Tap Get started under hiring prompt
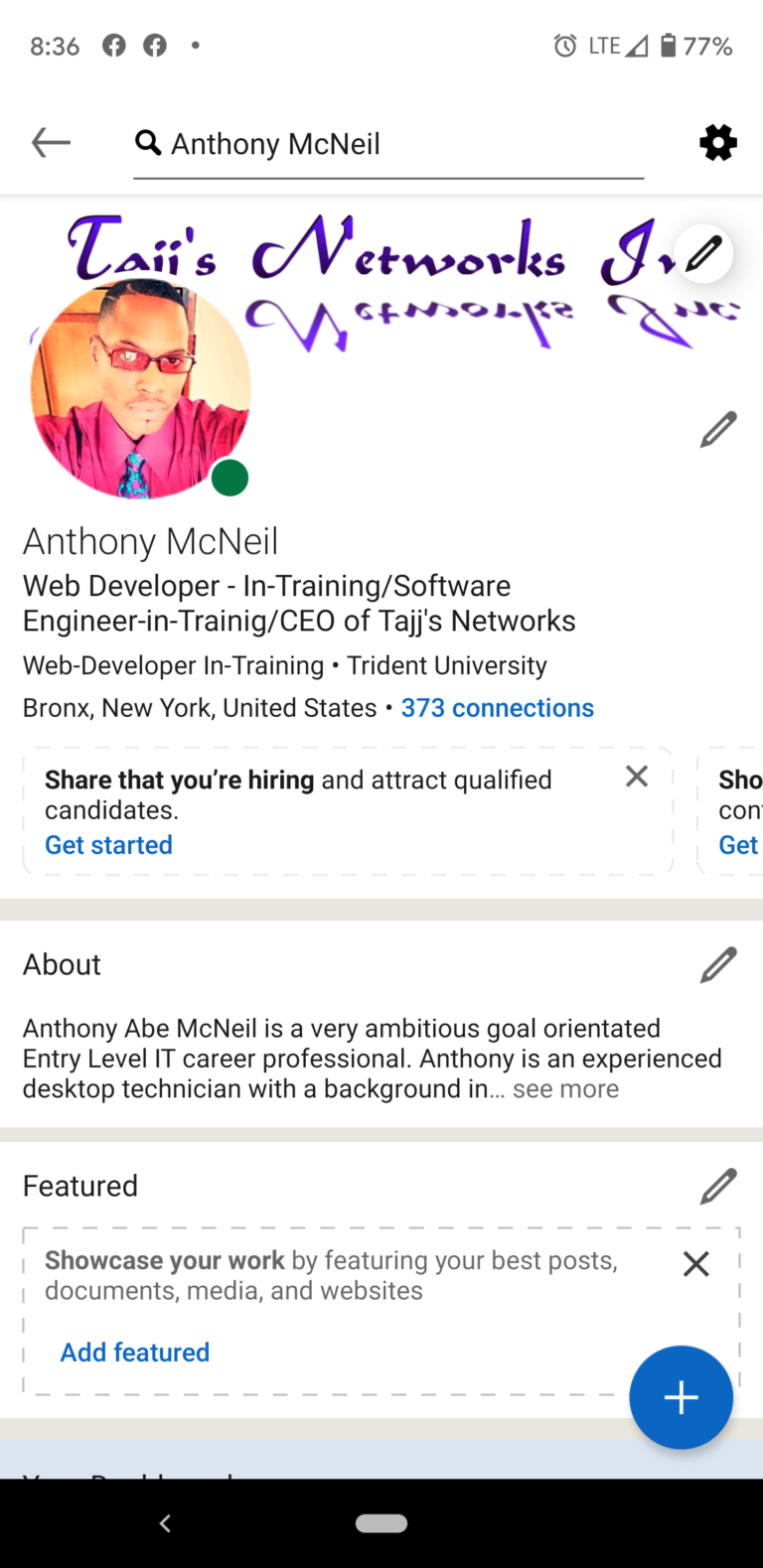The image size is (763, 1568). coord(108,845)
